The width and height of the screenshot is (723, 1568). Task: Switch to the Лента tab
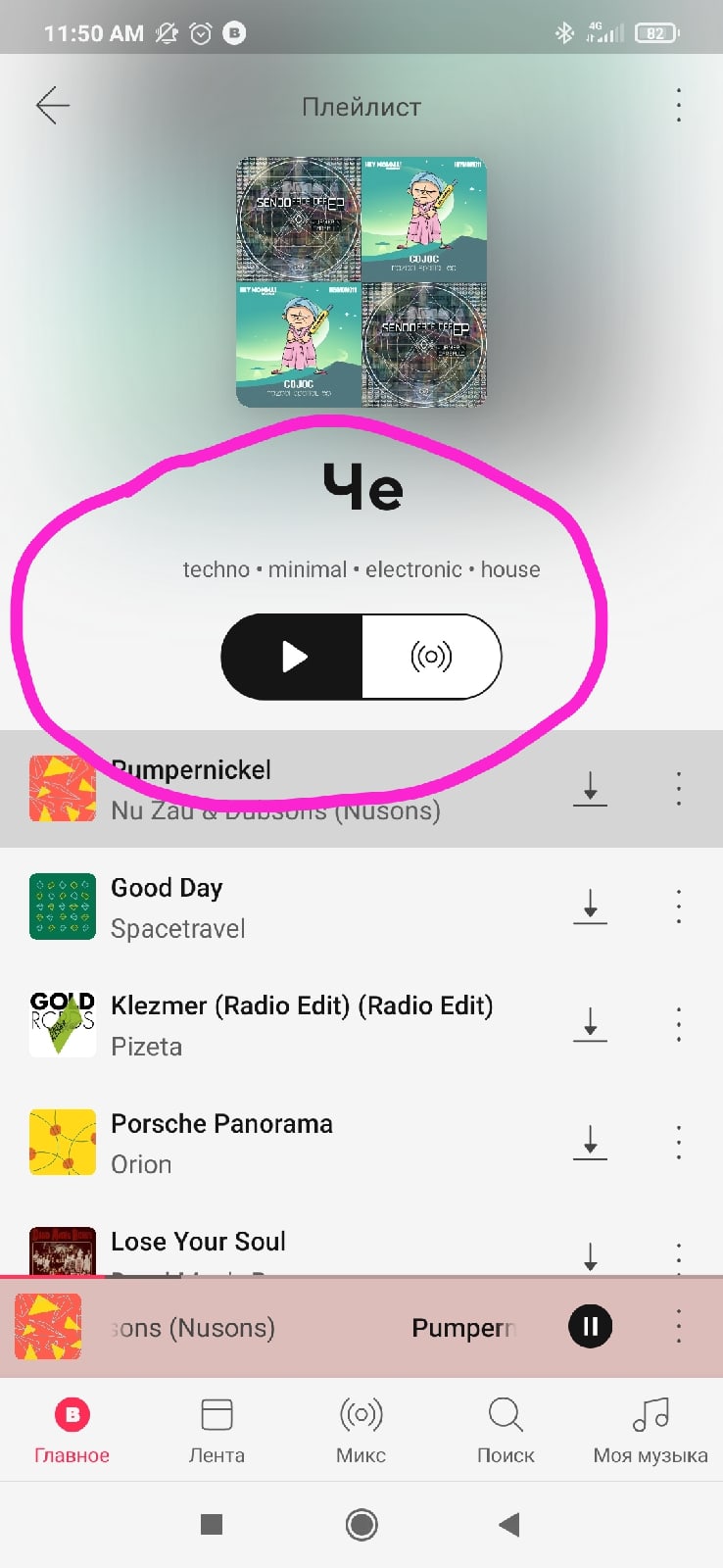pos(217,1431)
